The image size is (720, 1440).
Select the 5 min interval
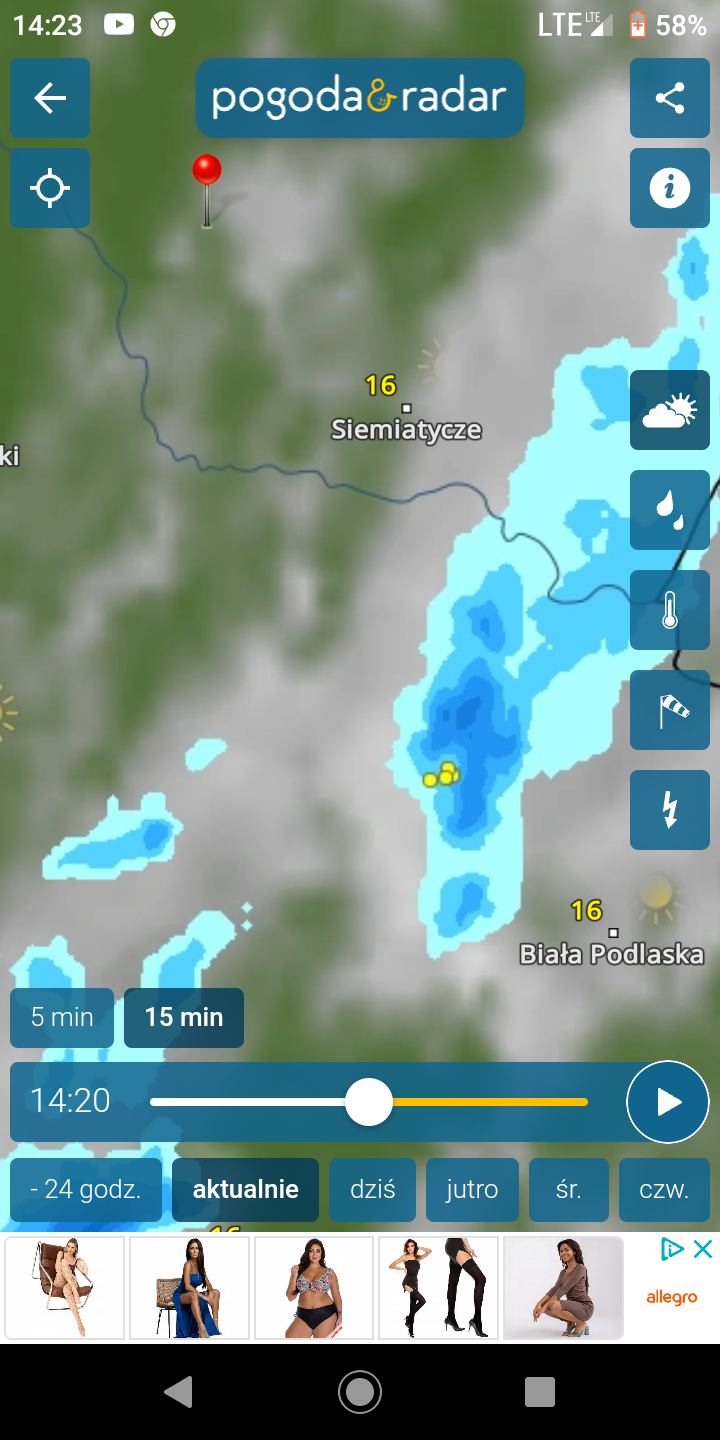click(x=62, y=1018)
